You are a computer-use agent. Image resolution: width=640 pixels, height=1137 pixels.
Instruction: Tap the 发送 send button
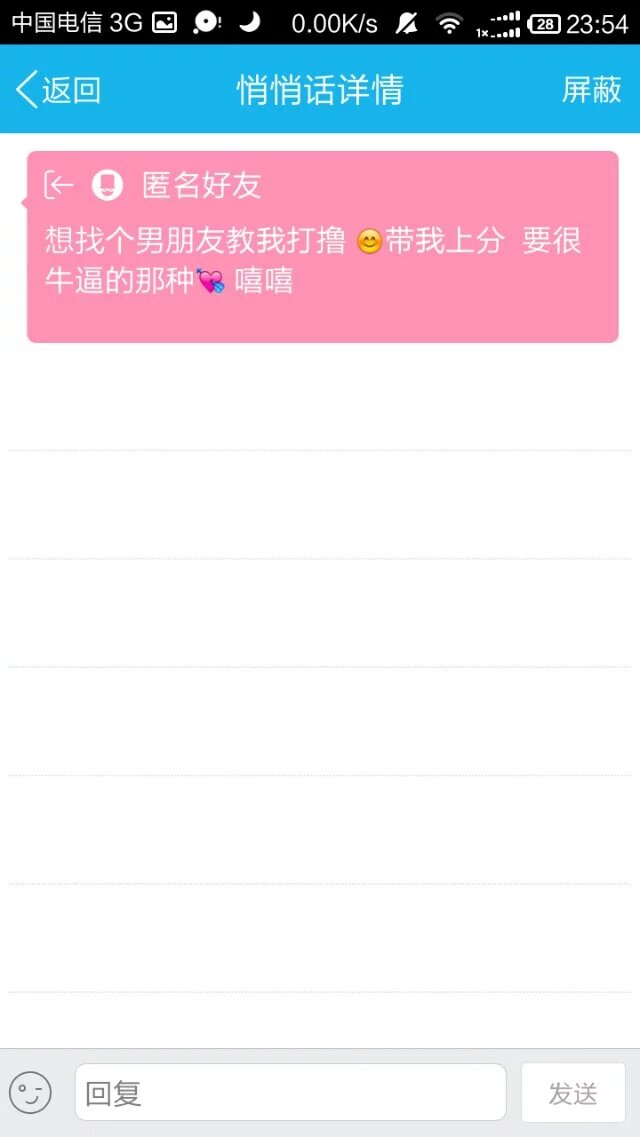(x=573, y=1092)
